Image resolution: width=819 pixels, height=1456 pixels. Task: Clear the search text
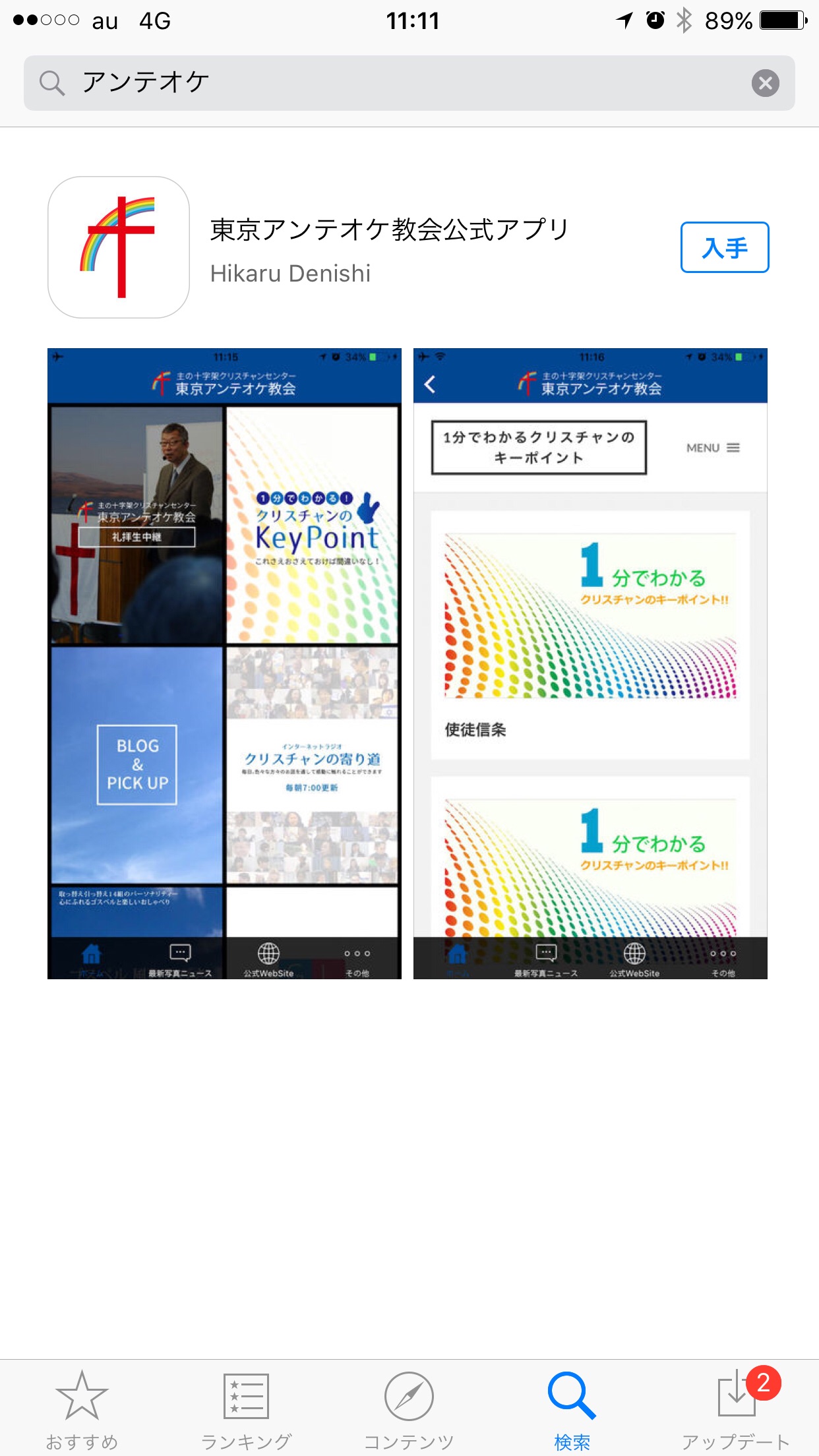765,83
